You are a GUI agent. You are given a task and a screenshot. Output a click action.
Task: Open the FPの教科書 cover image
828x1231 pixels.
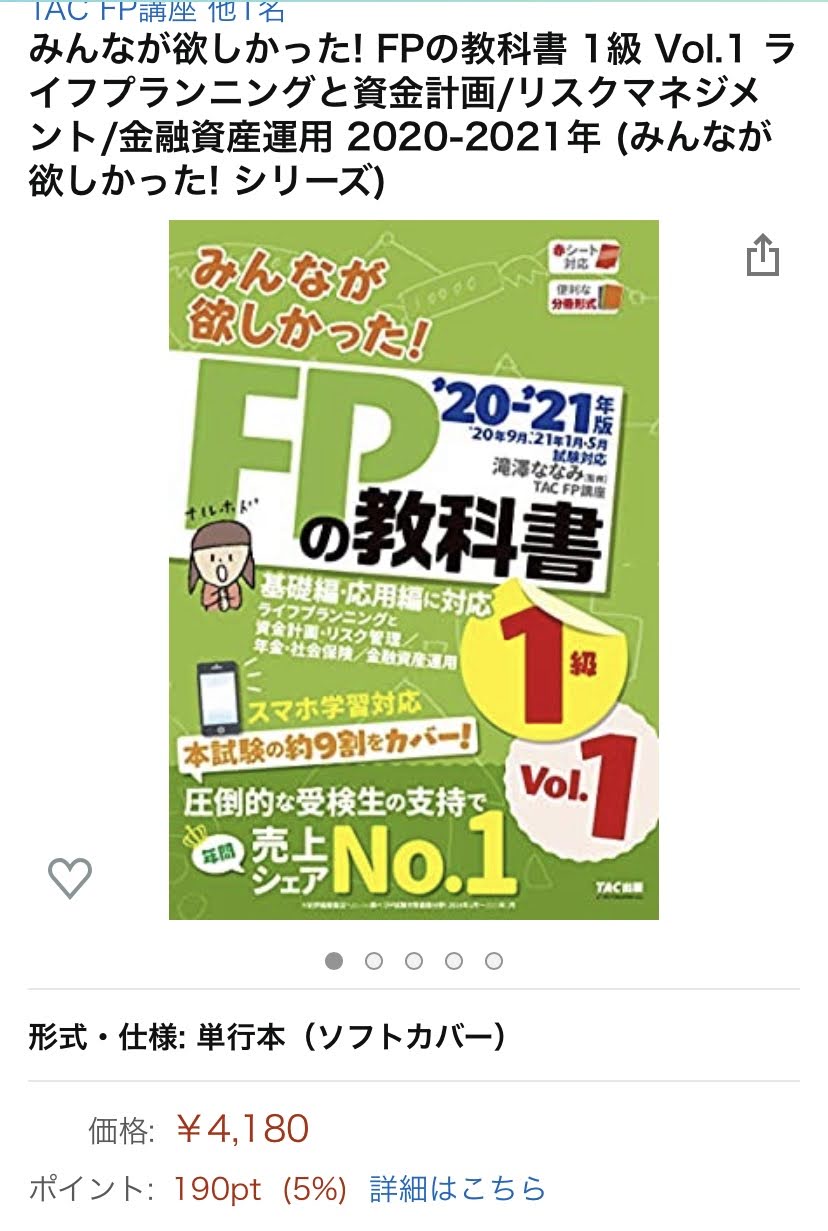413,569
